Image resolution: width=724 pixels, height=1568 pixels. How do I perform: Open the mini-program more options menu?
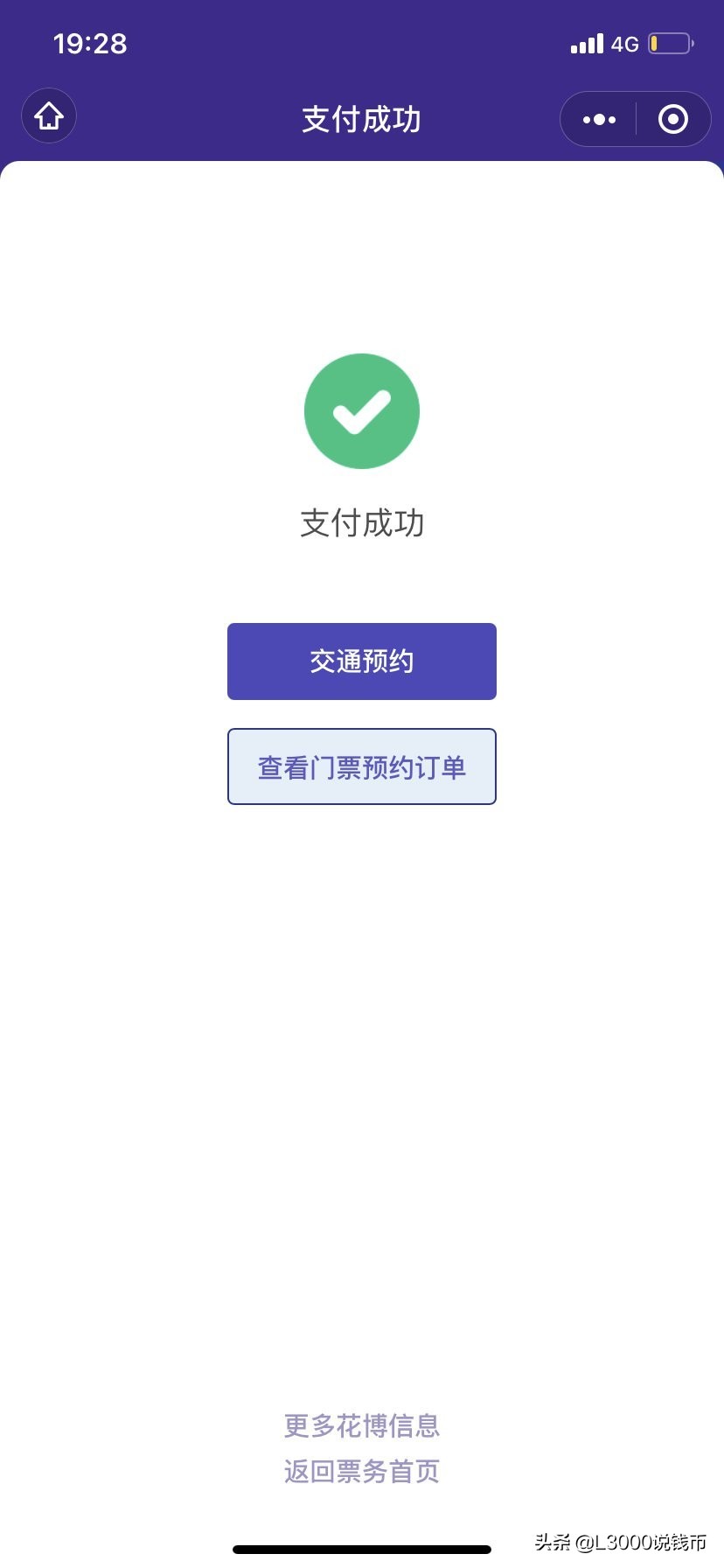[x=598, y=119]
